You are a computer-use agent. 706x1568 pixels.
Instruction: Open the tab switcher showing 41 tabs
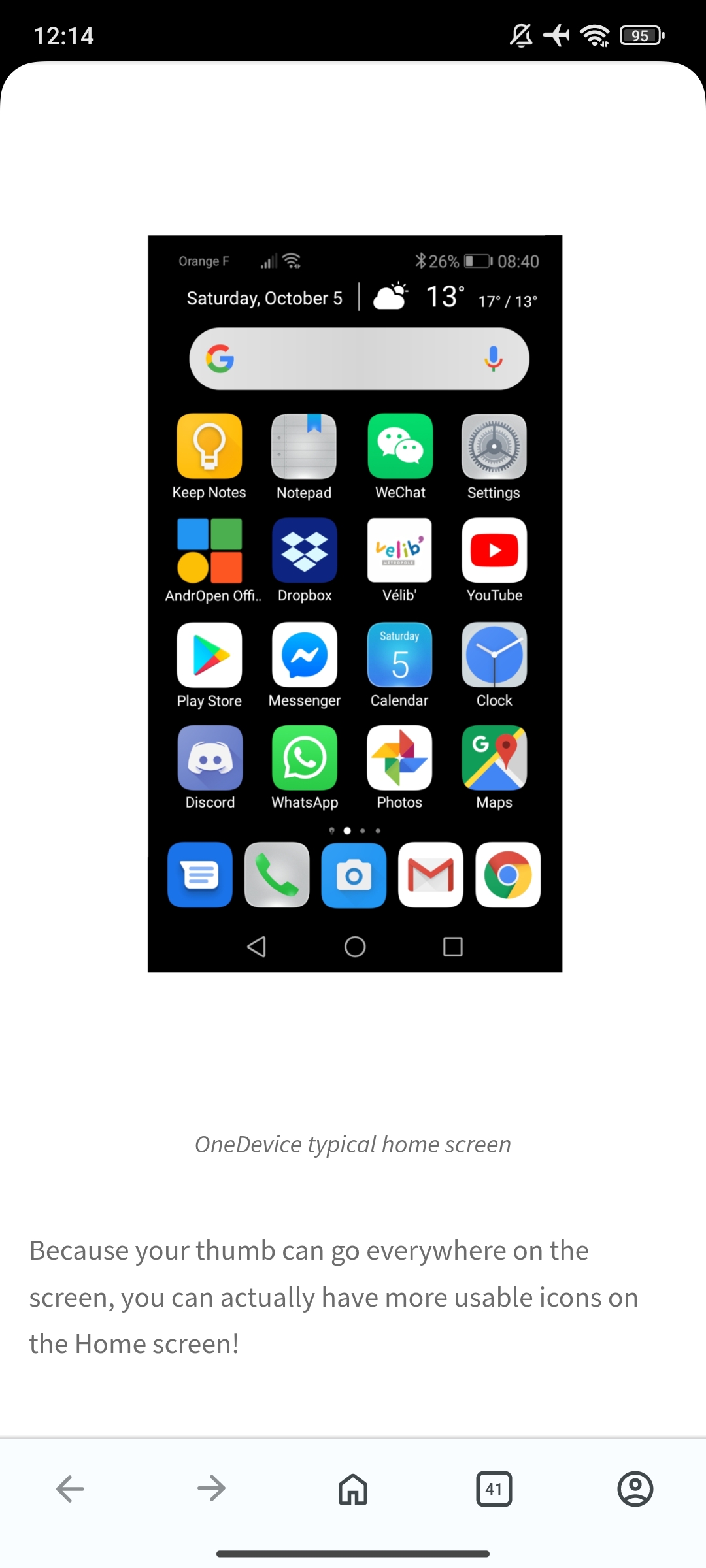494,1489
